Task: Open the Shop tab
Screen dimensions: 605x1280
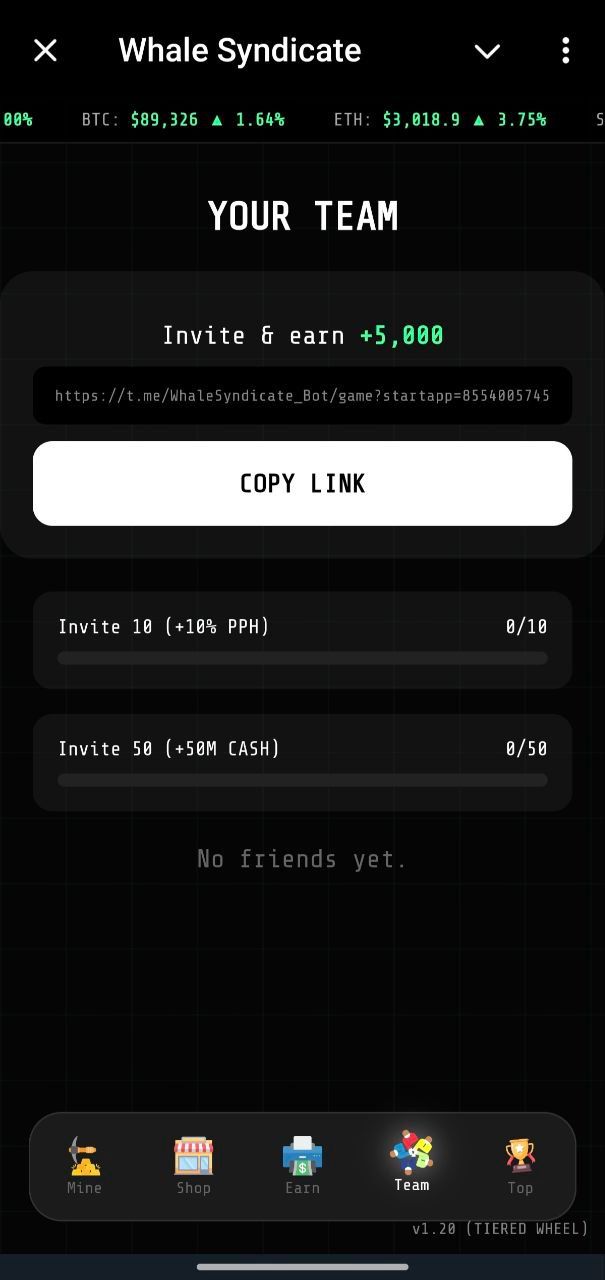Action: click(193, 1165)
